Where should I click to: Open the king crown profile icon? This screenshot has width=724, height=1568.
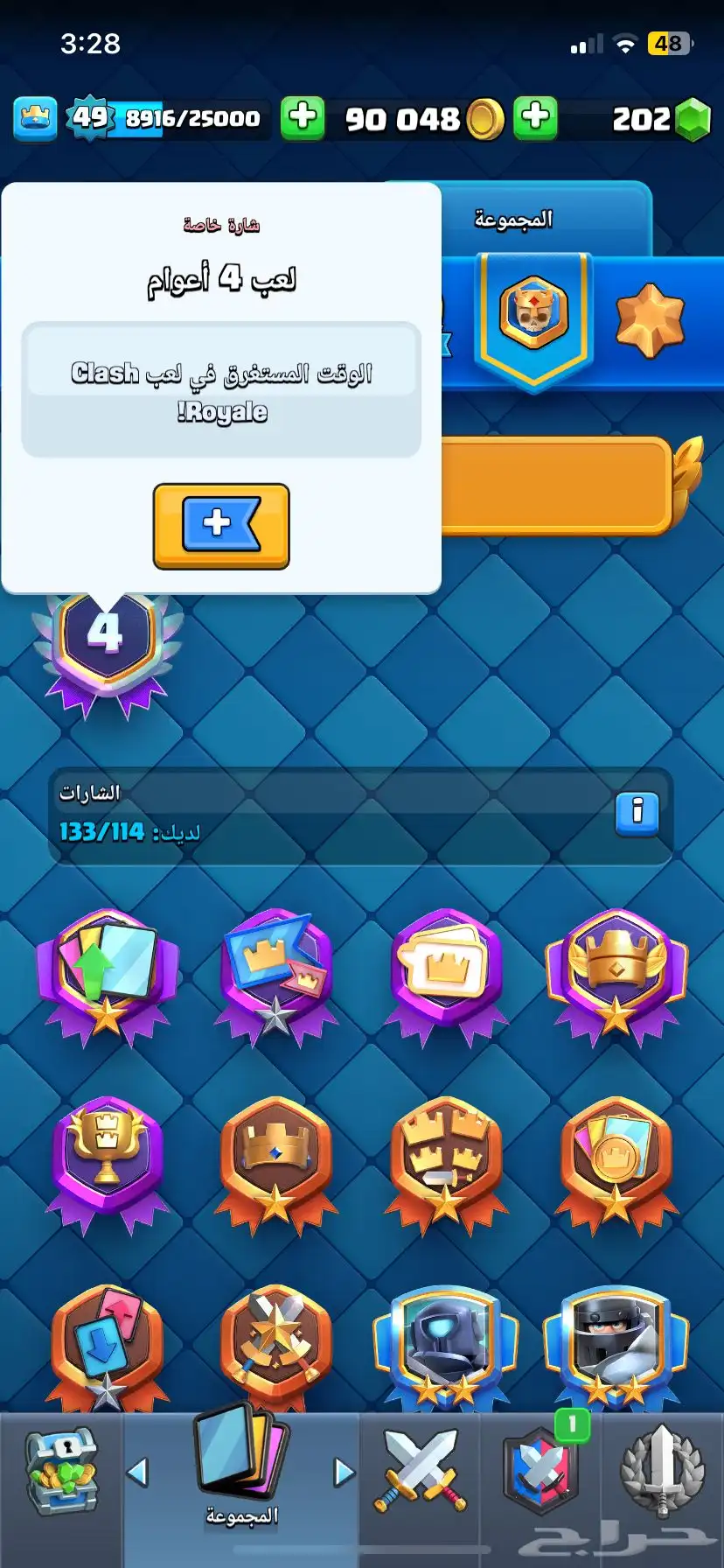[35, 118]
